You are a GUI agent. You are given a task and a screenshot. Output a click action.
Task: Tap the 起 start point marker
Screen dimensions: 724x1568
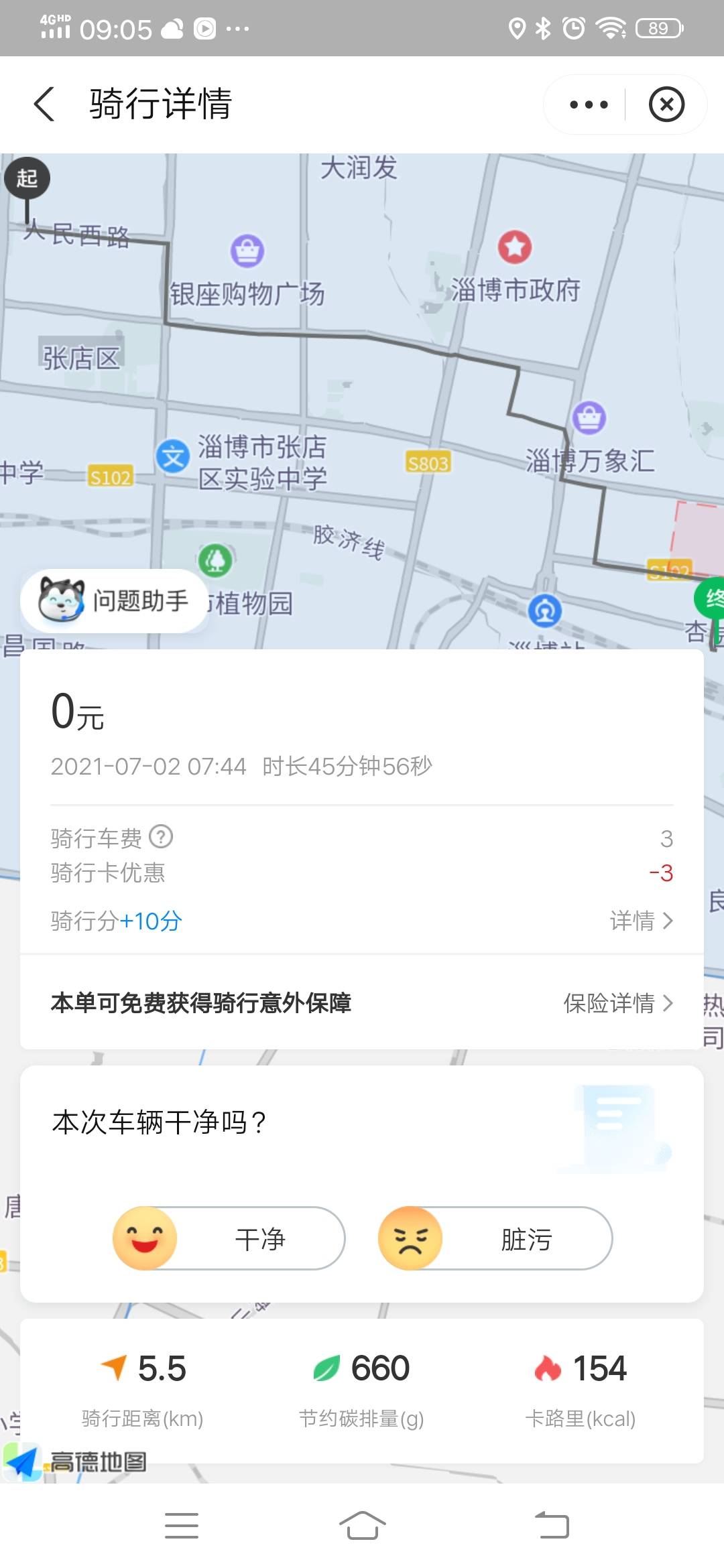(x=27, y=178)
